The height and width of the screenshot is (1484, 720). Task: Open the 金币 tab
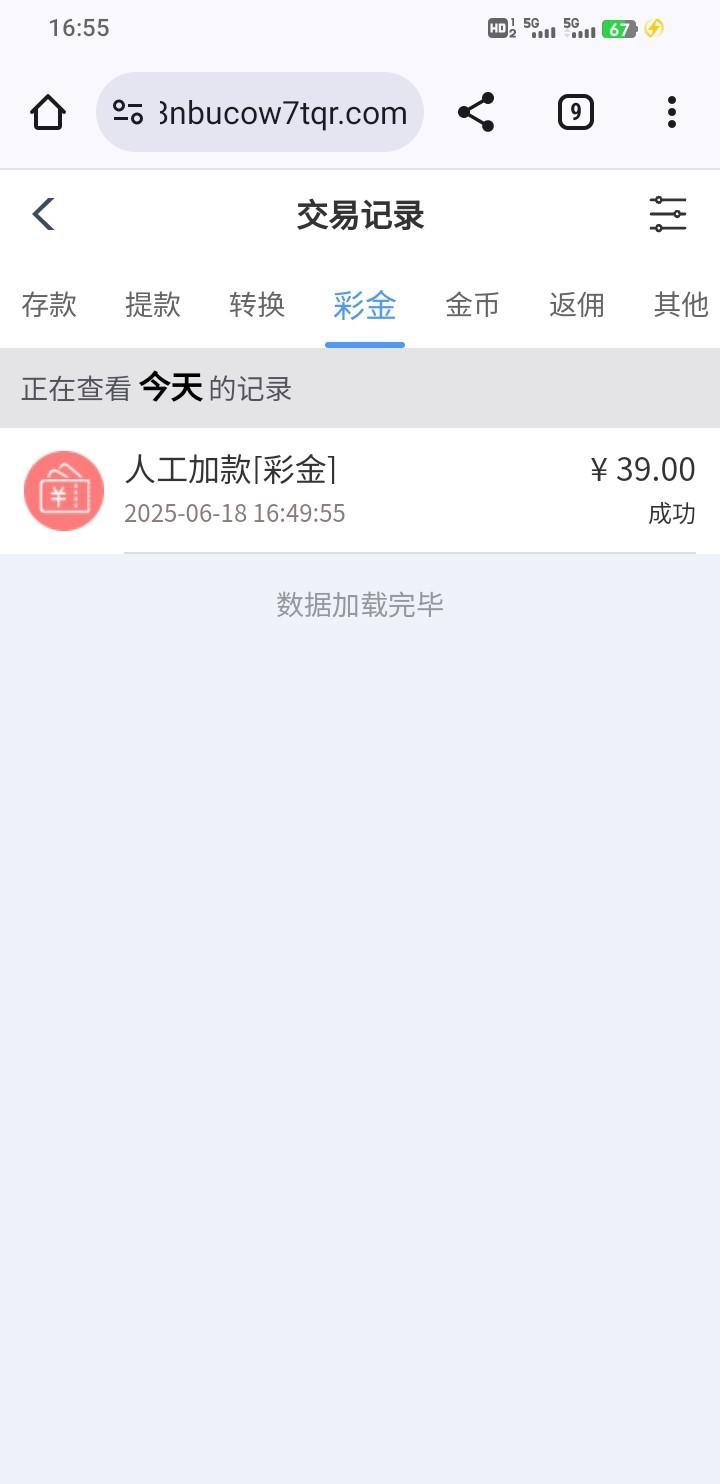[x=472, y=305]
